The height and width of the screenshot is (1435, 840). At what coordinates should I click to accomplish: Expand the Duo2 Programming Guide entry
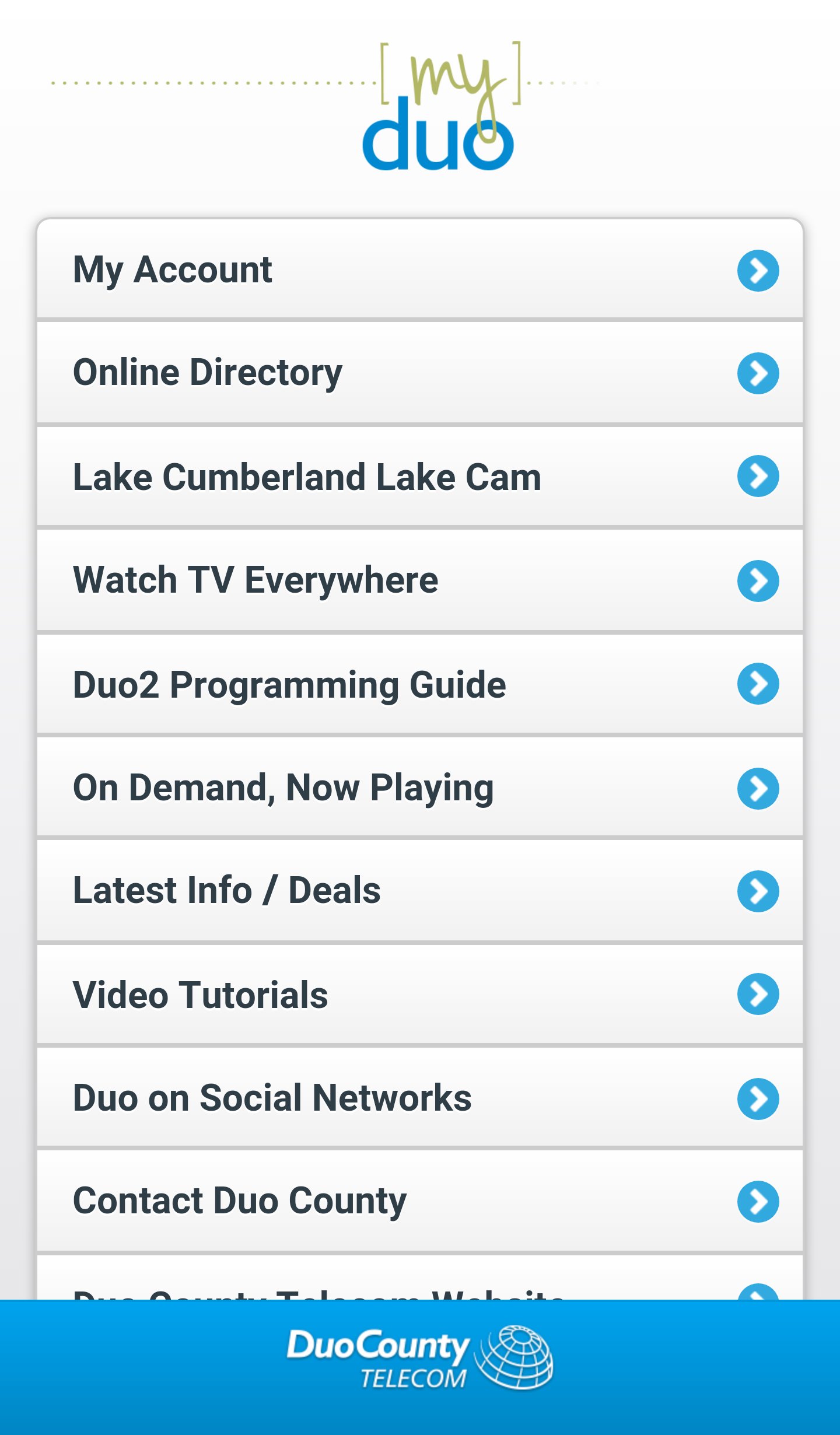(420, 683)
